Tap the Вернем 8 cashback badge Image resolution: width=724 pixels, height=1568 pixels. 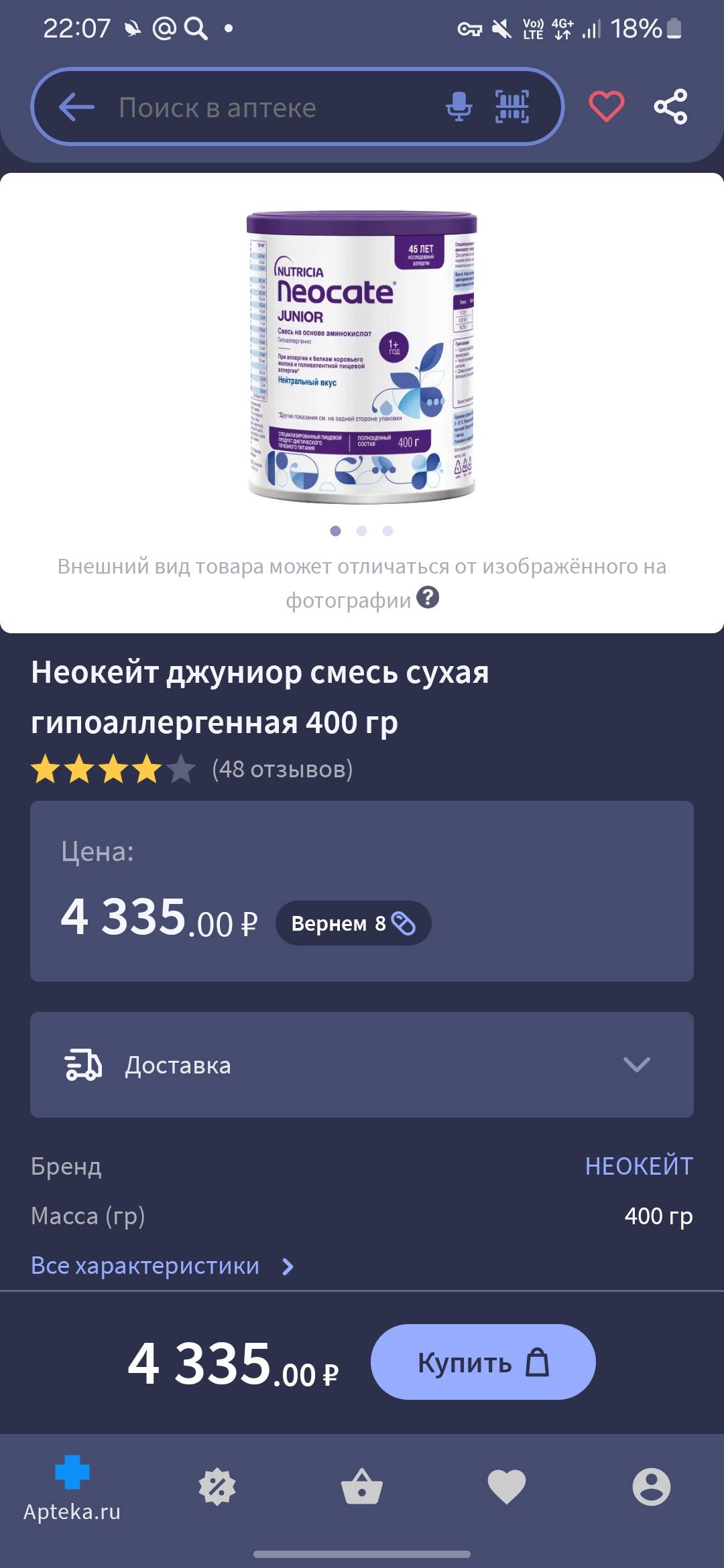[353, 923]
